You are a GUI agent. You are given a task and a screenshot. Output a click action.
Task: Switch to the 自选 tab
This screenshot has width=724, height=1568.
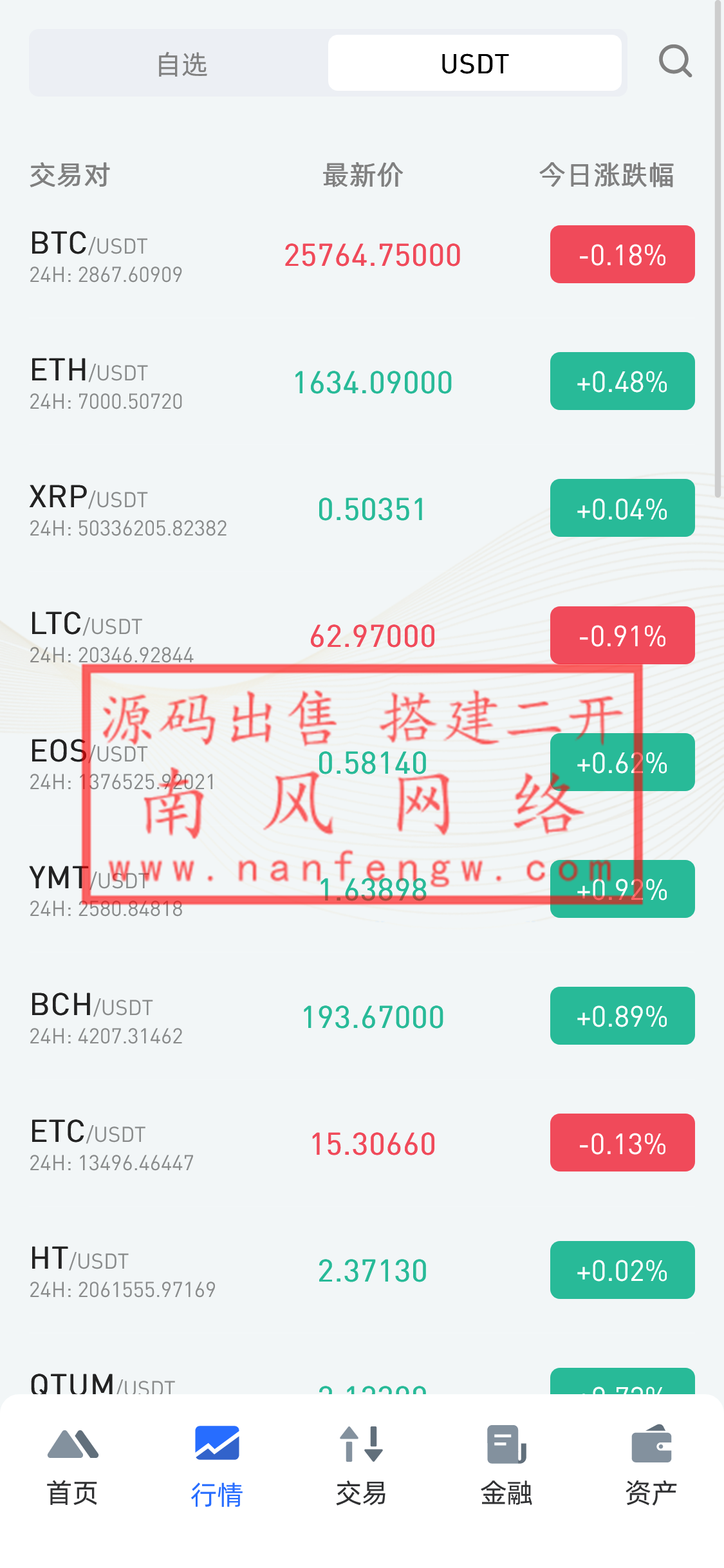(x=181, y=64)
